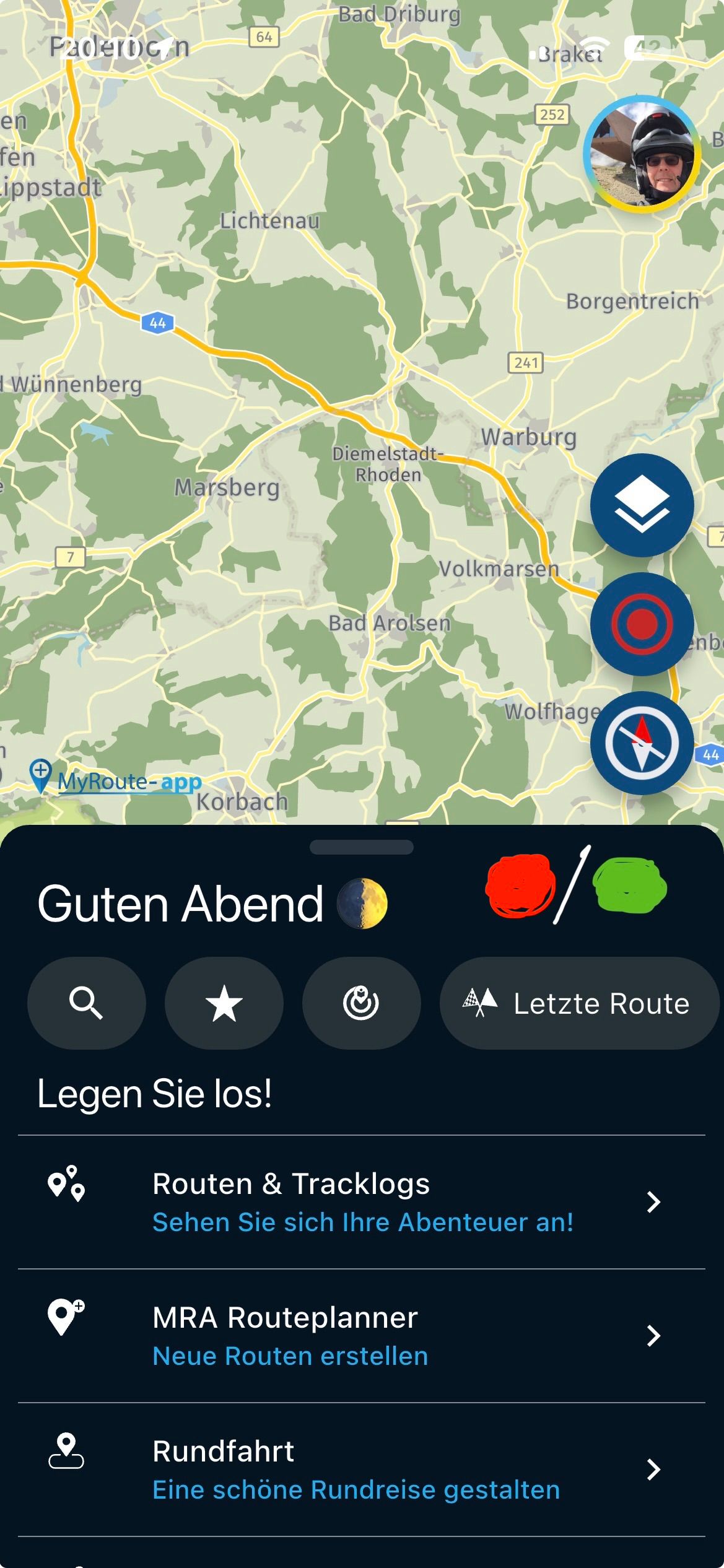The image size is (724, 1568).
Task: Open MRA Routeplanner
Action: coord(362,1335)
